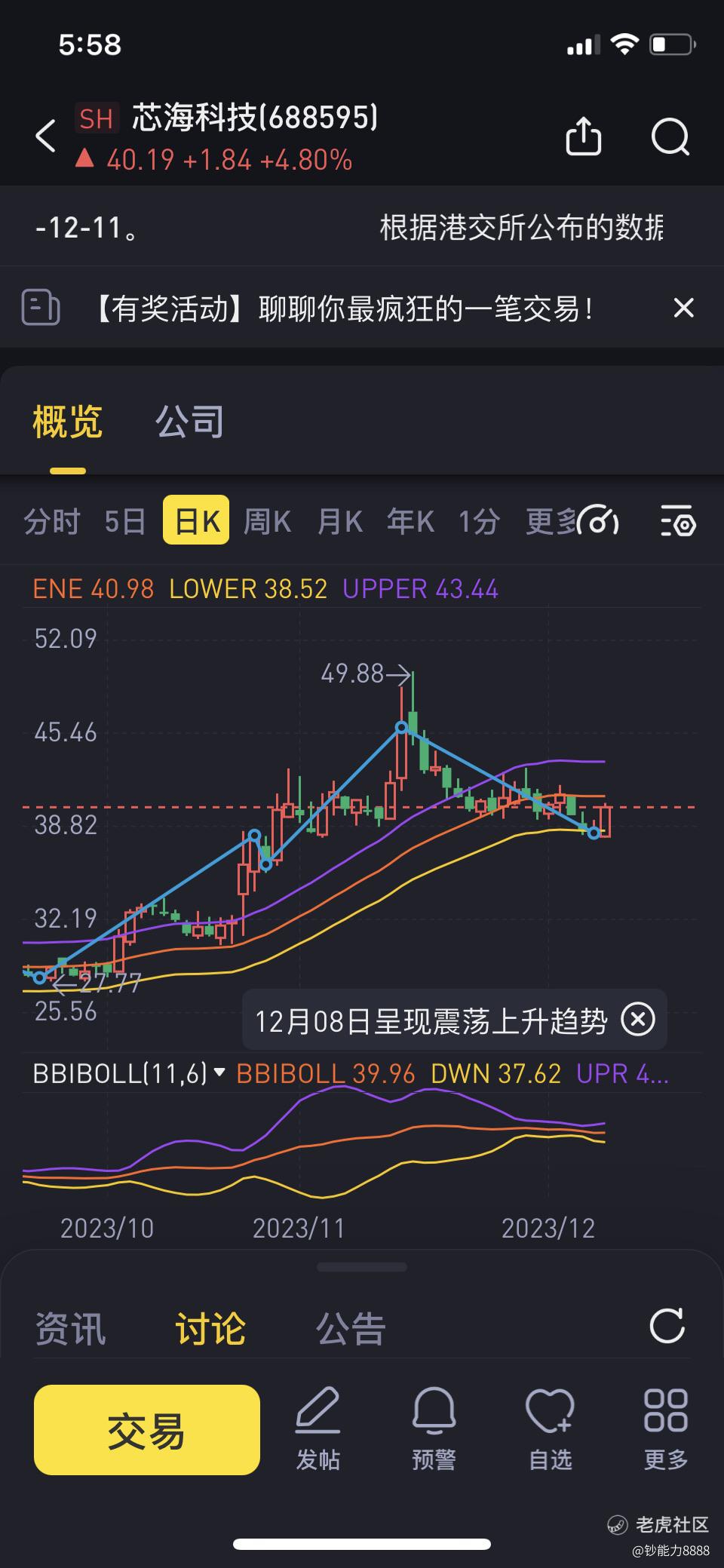
Task: Dismiss the 有奖活动 banner
Action: pos(683,308)
